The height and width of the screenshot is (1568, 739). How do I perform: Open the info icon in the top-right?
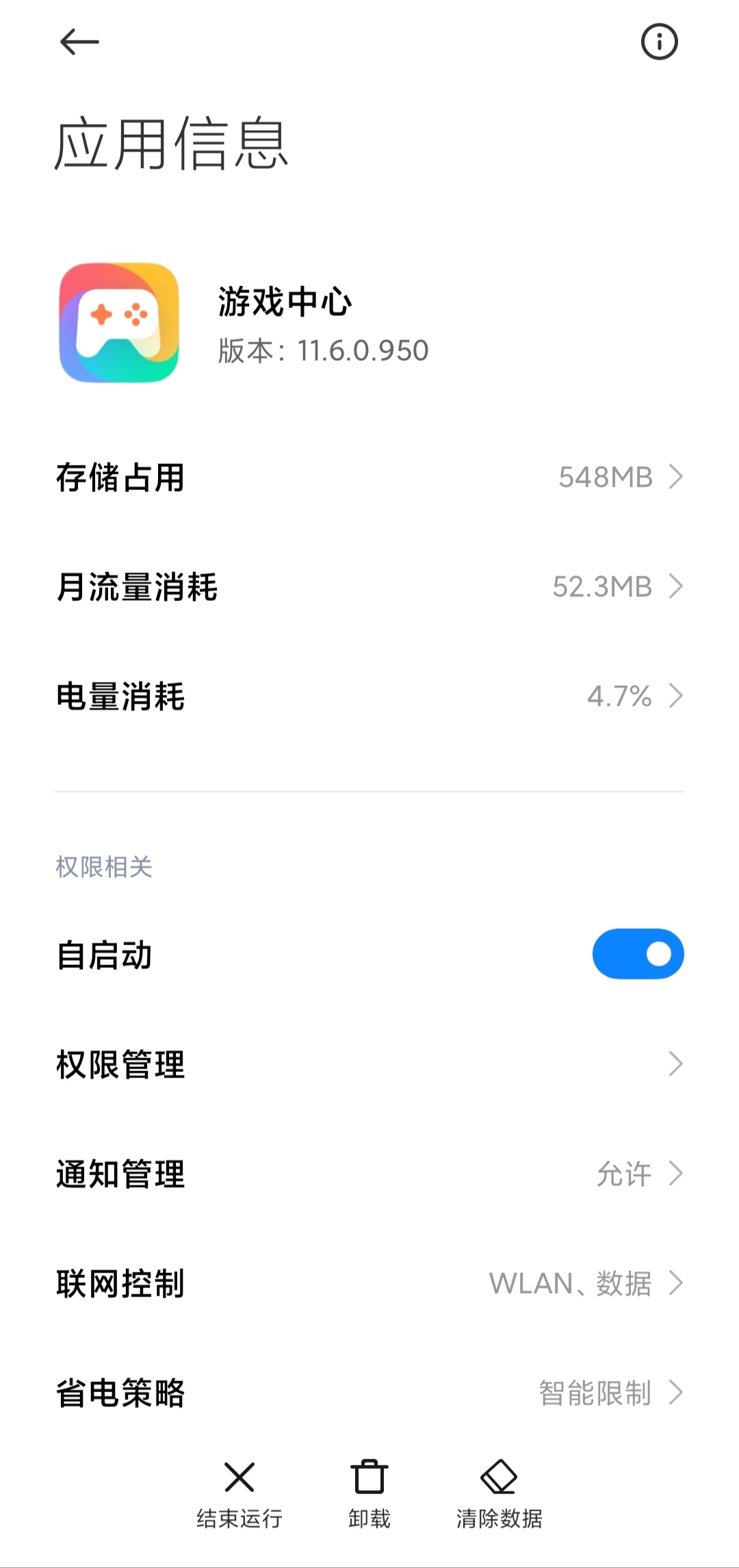tap(659, 42)
